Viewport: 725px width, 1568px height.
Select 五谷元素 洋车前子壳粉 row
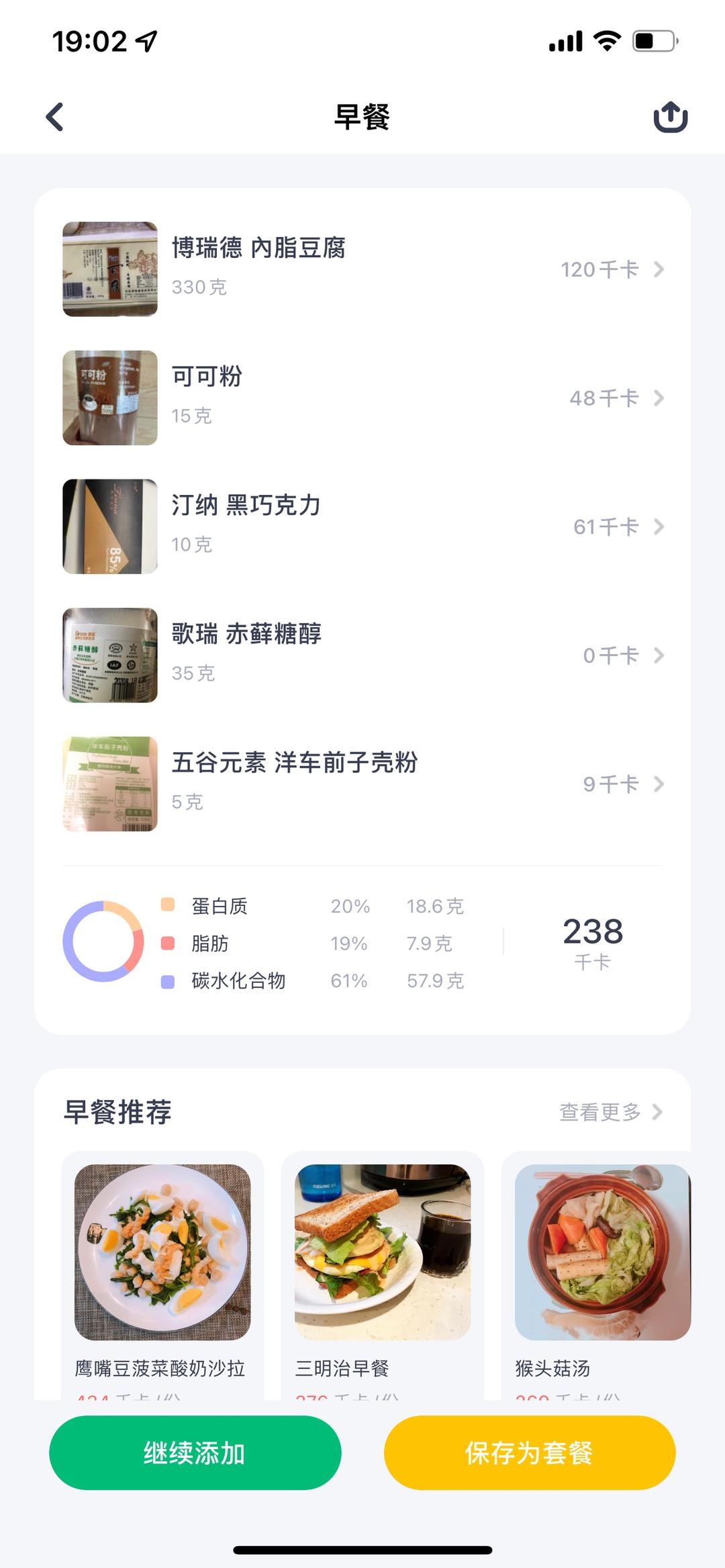[362, 784]
